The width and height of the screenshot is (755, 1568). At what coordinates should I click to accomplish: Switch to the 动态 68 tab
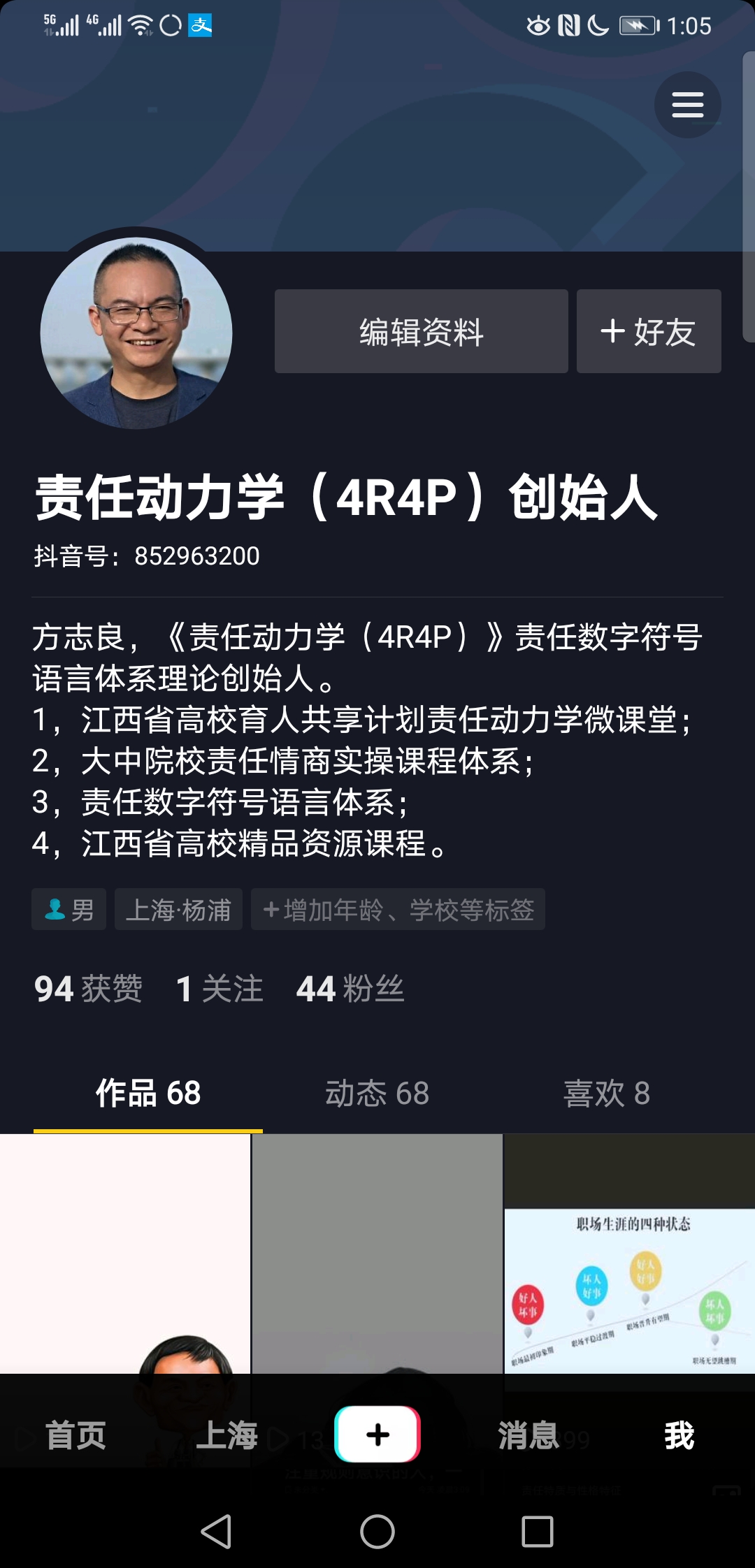[x=377, y=1093]
